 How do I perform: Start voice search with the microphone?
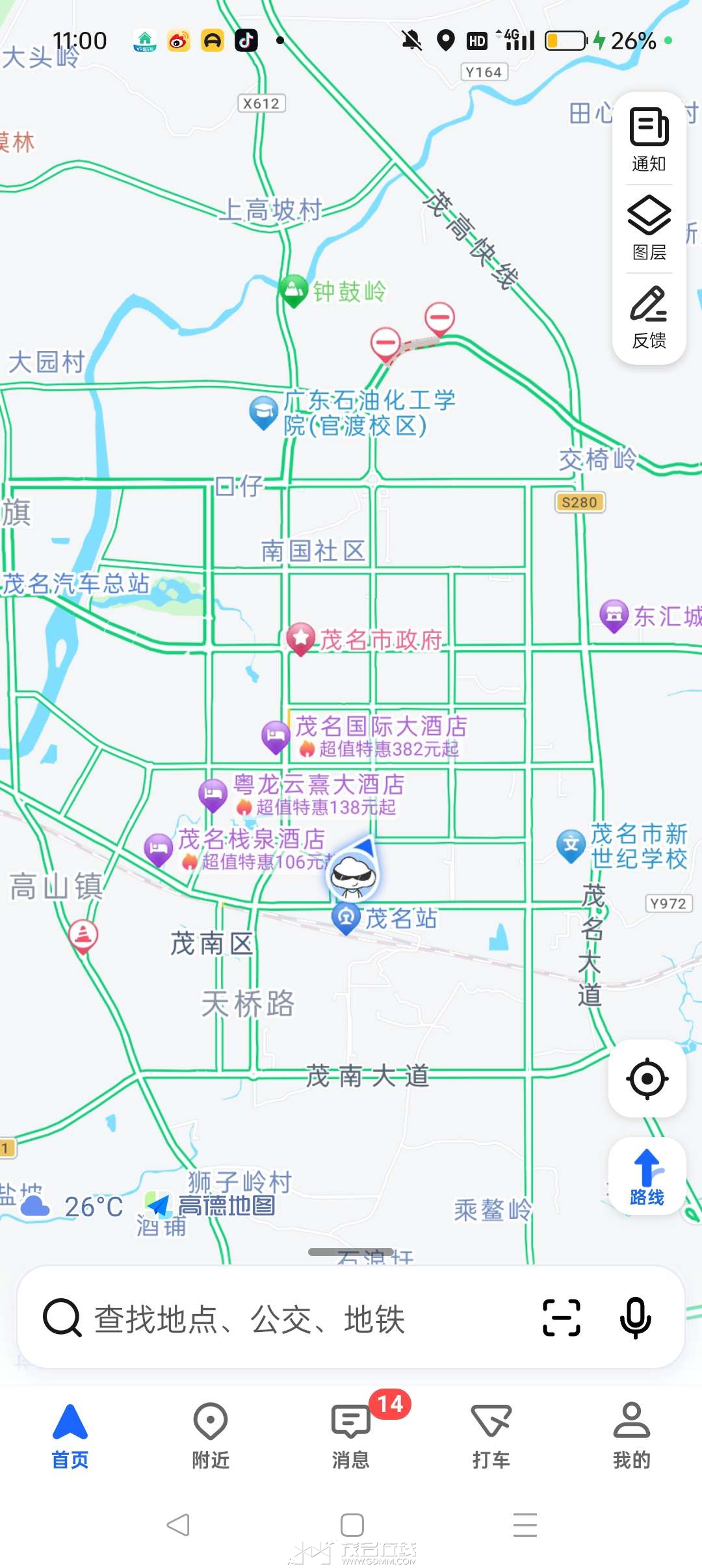[635, 1318]
